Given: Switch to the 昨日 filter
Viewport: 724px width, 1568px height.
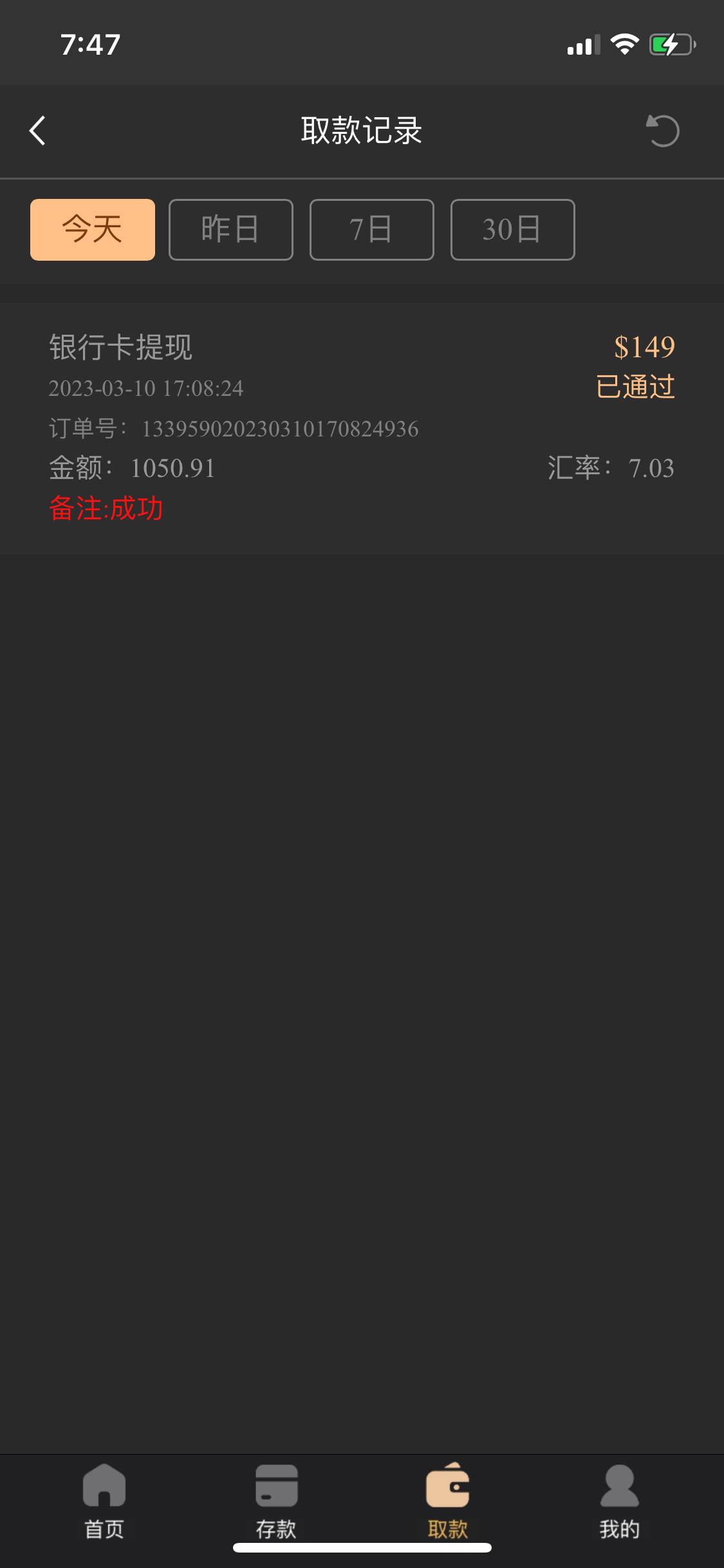Looking at the screenshot, I should coord(231,230).
